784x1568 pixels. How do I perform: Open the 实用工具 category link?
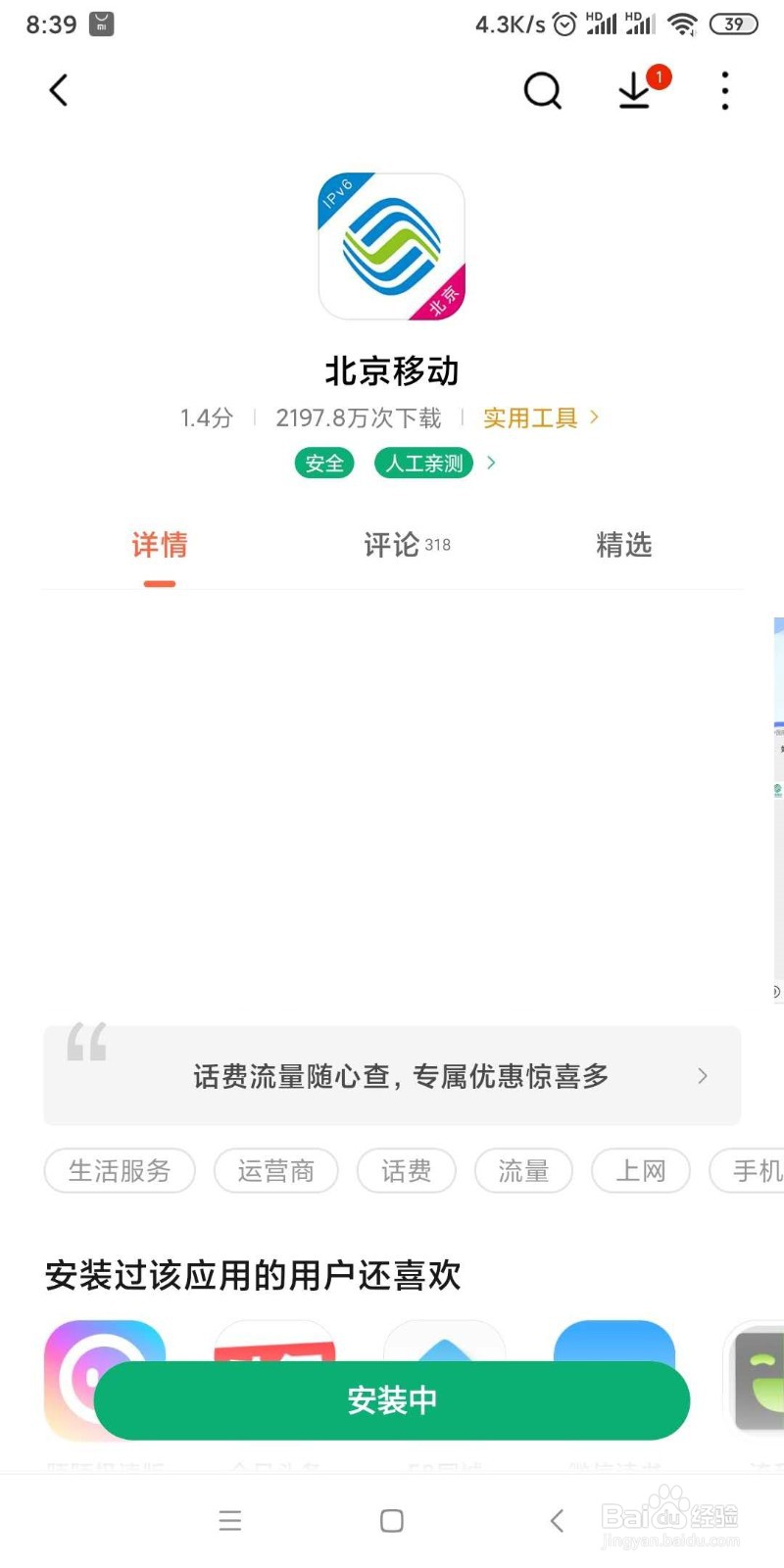pyautogui.click(x=528, y=417)
